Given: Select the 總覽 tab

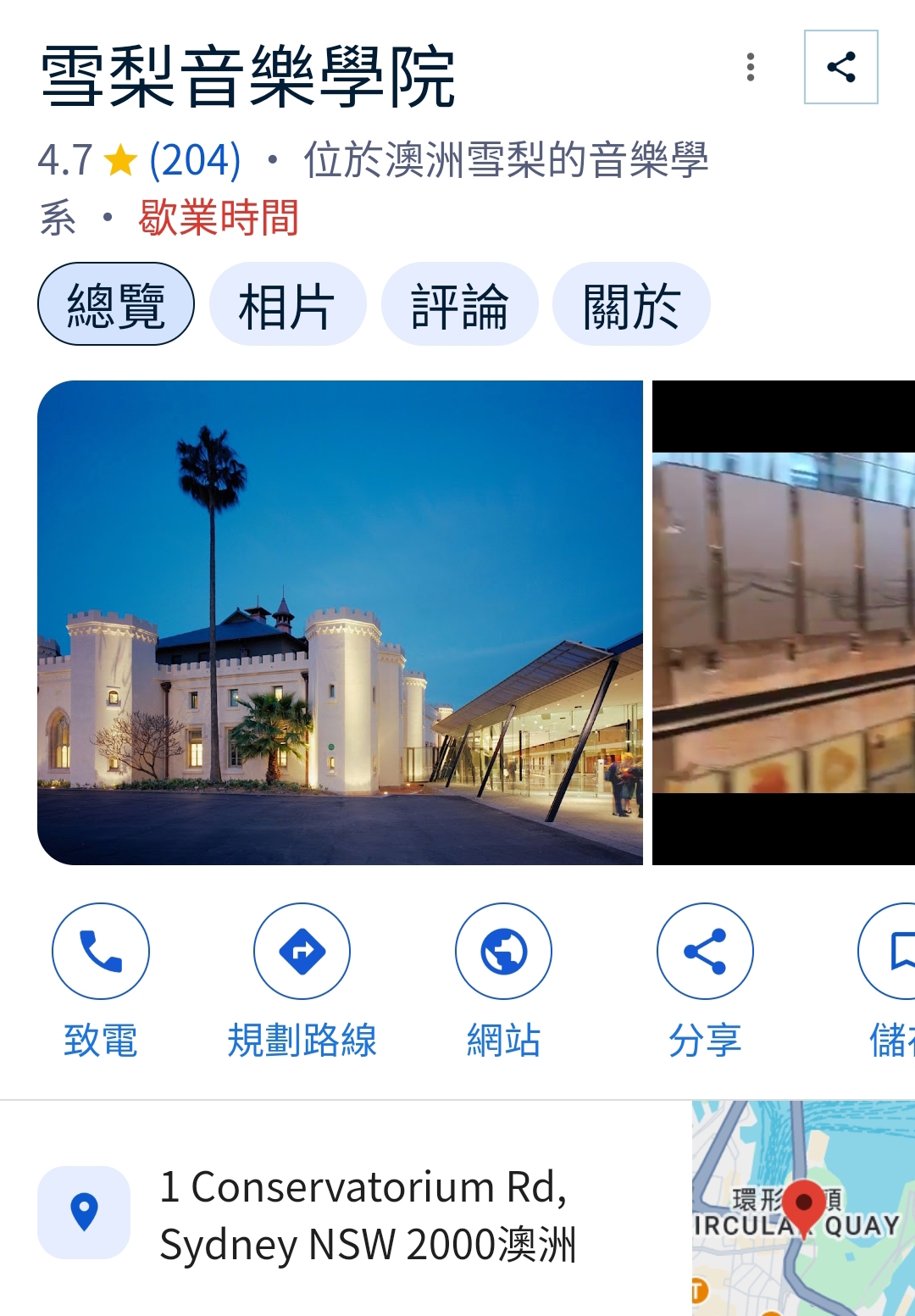Looking at the screenshot, I should 116,304.
